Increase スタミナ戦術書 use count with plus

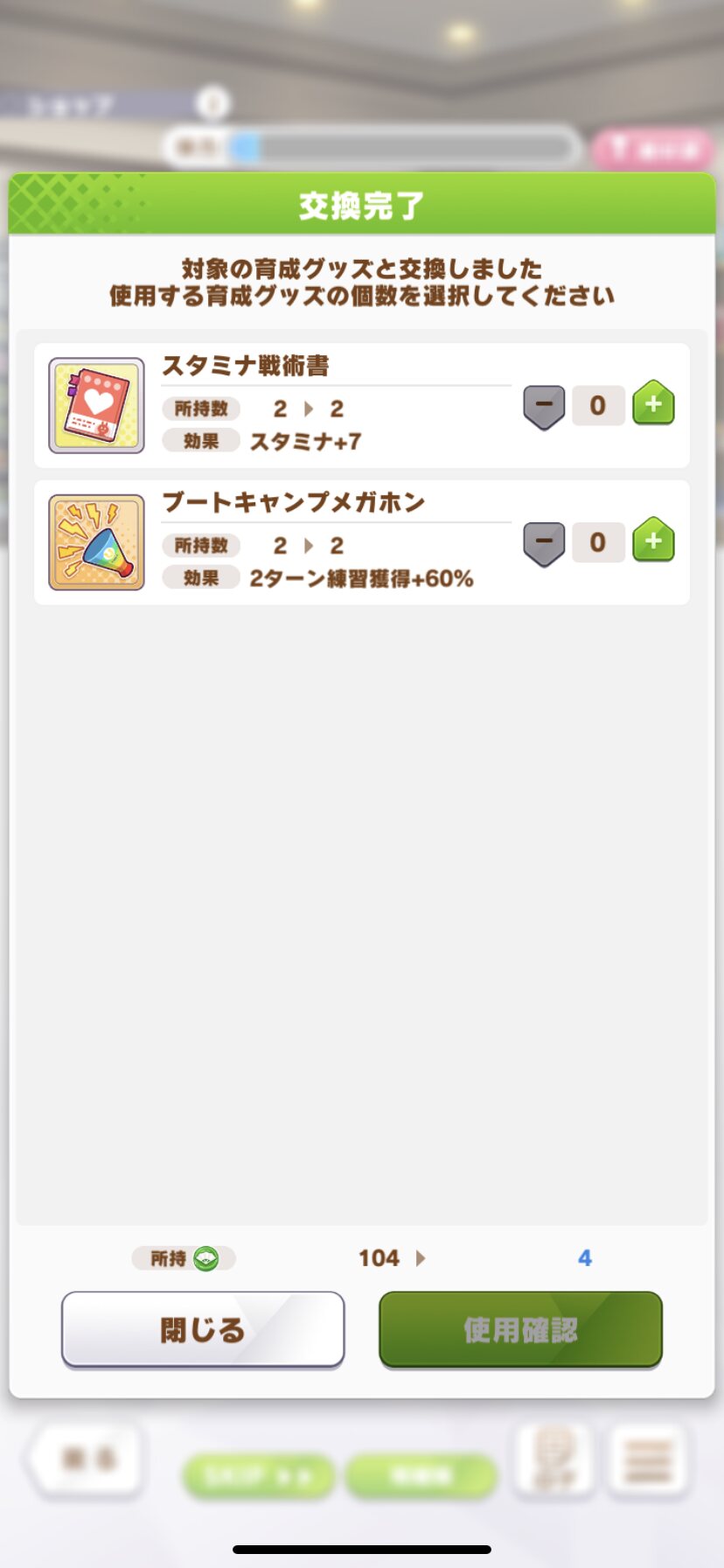[x=653, y=404]
